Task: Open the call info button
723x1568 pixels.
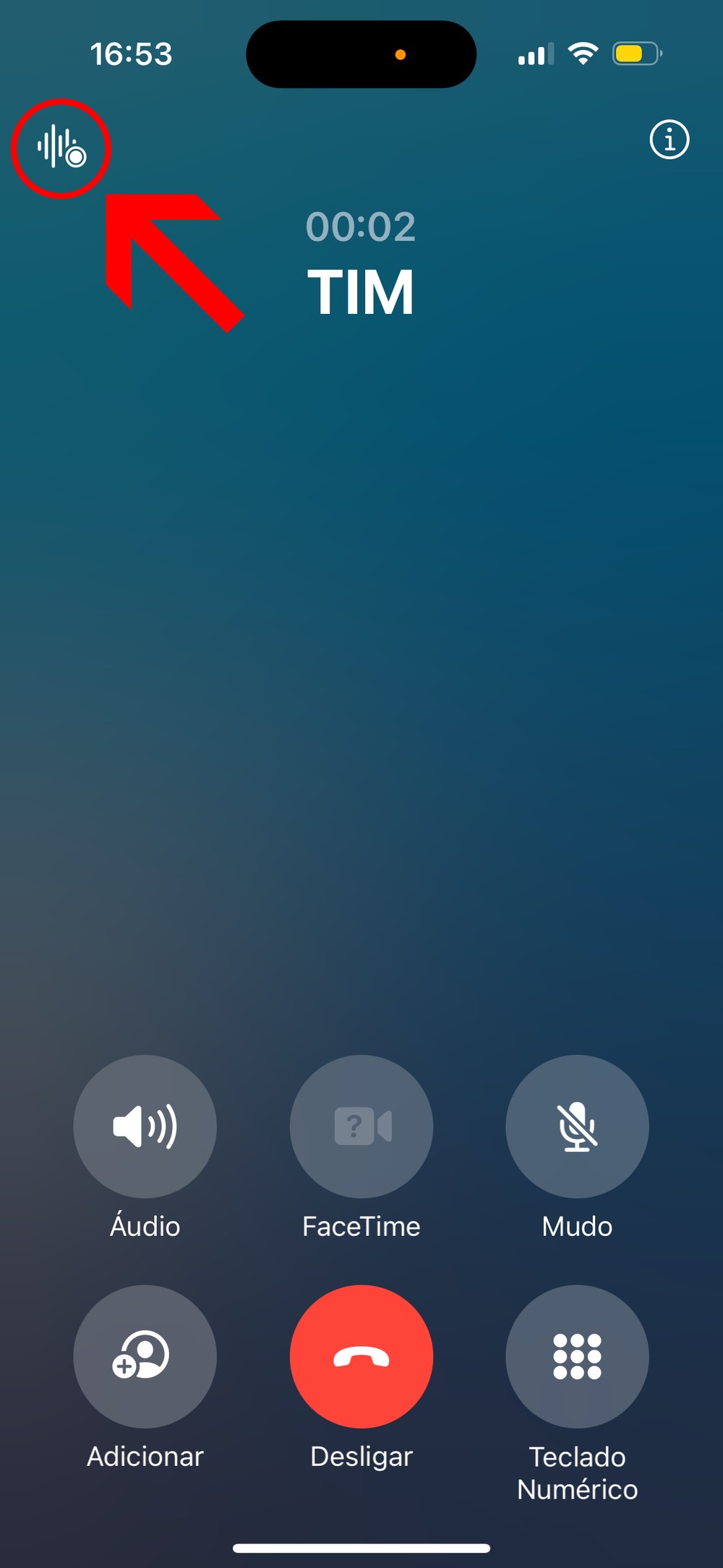Action: (669, 140)
